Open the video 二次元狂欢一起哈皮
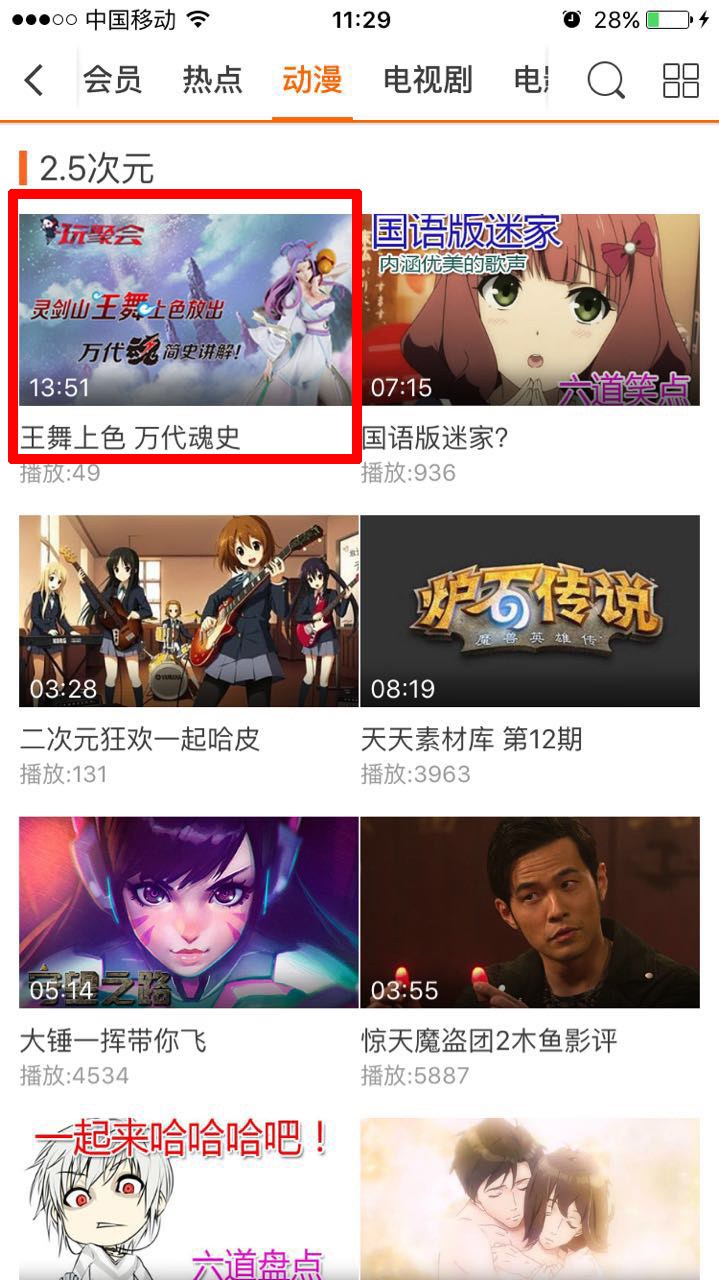This screenshot has width=719, height=1280. [188, 611]
